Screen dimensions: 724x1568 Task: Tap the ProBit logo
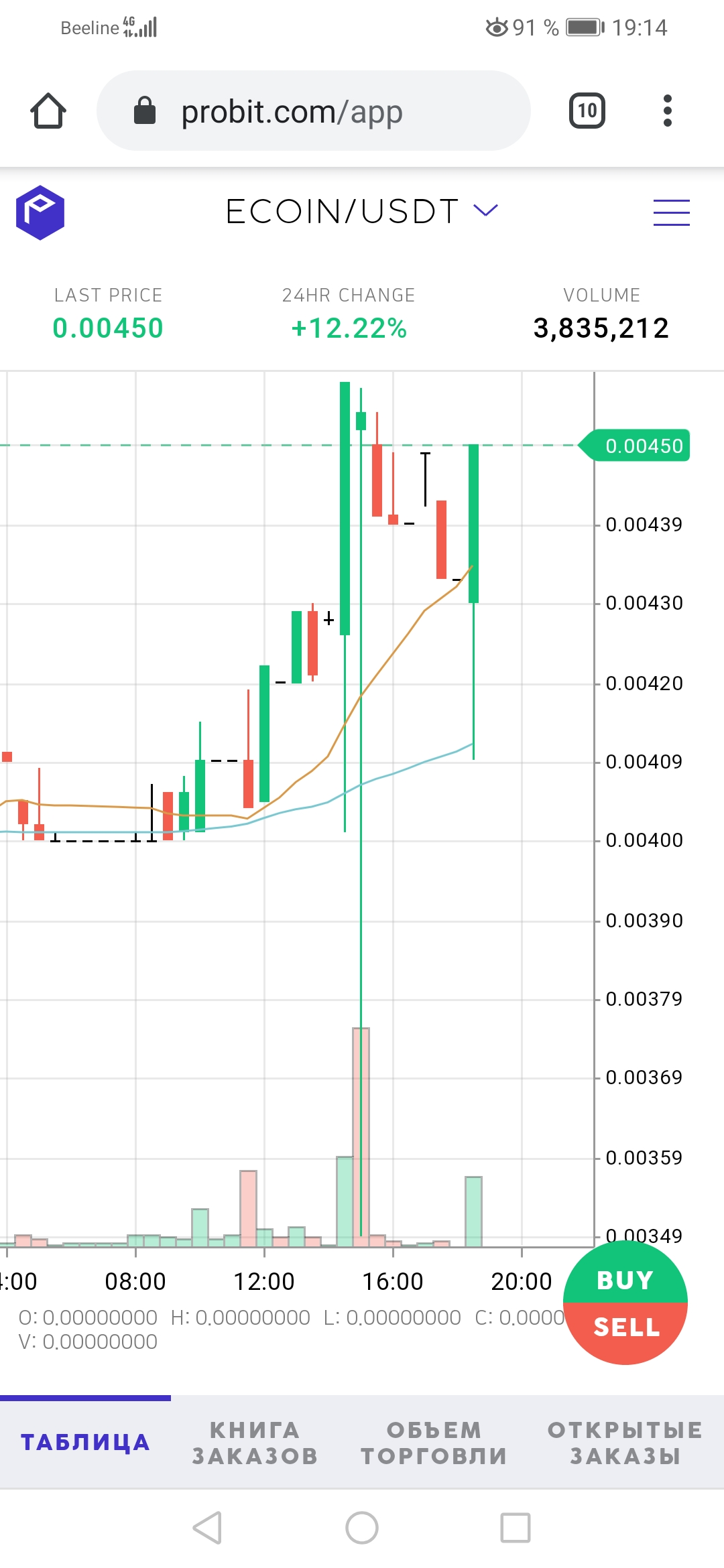coord(40,212)
